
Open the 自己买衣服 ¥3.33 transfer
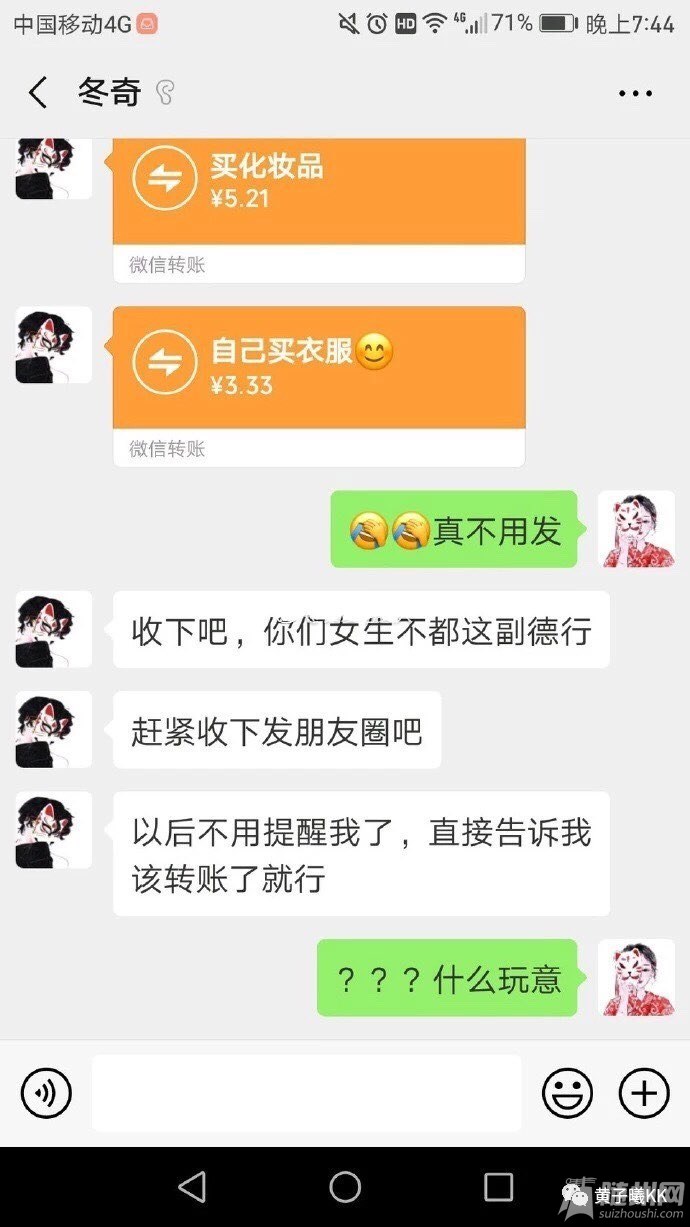pyautogui.click(x=318, y=368)
